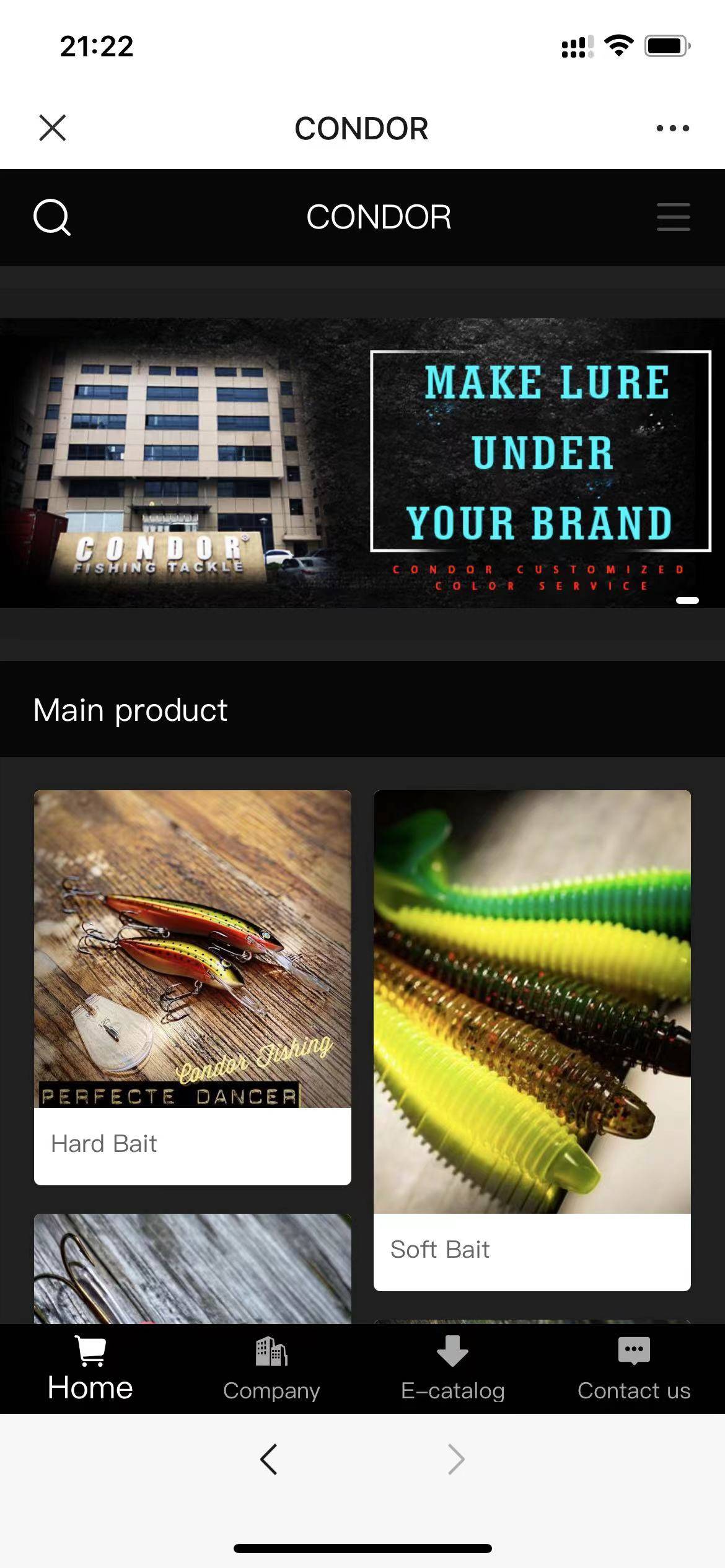The width and height of the screenshot is (725, 1568).
Task: Open the Hard Bait product category
Action: [192, 987]
